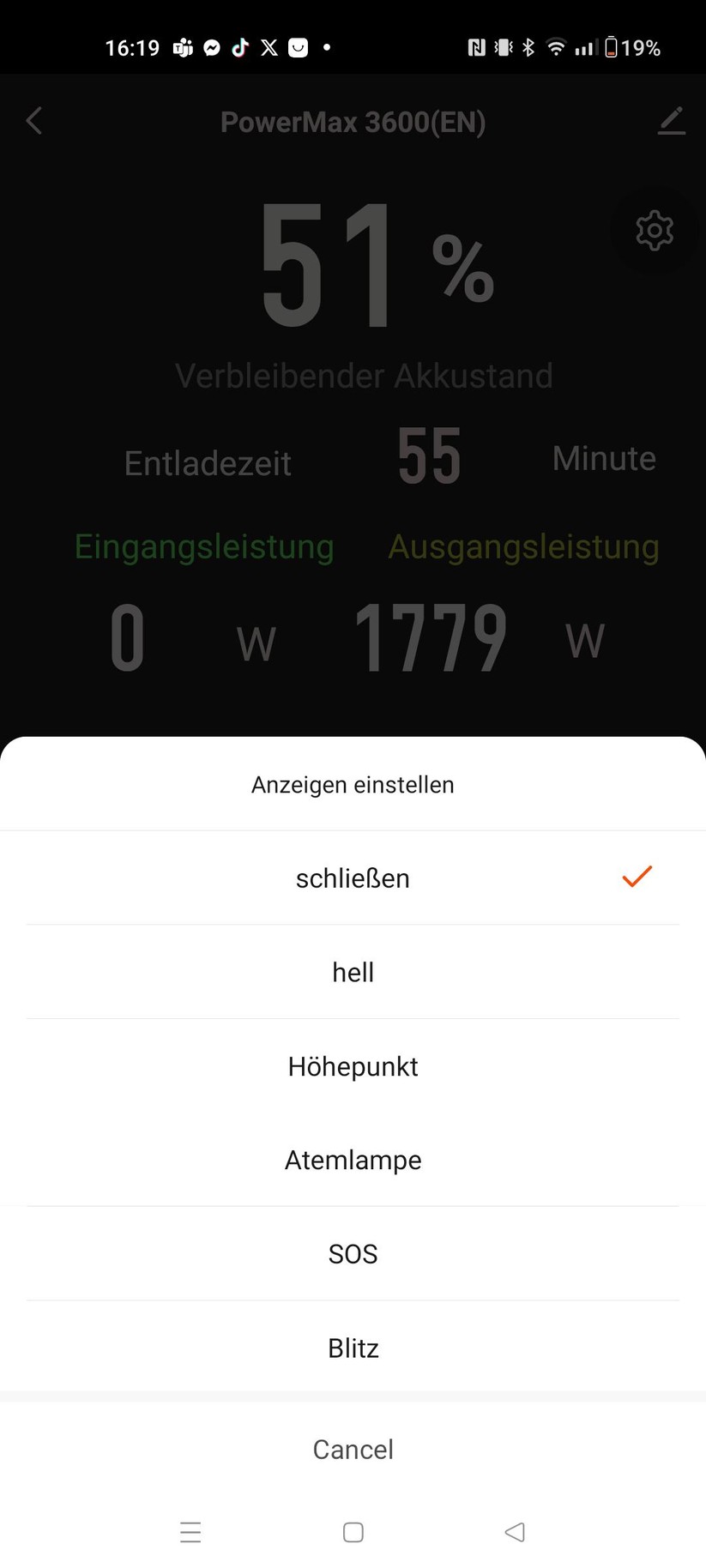This screenshot has height=1568, width=706.
Task: Tap the Messenger icon in the status bar
Action: click(211, 47)
